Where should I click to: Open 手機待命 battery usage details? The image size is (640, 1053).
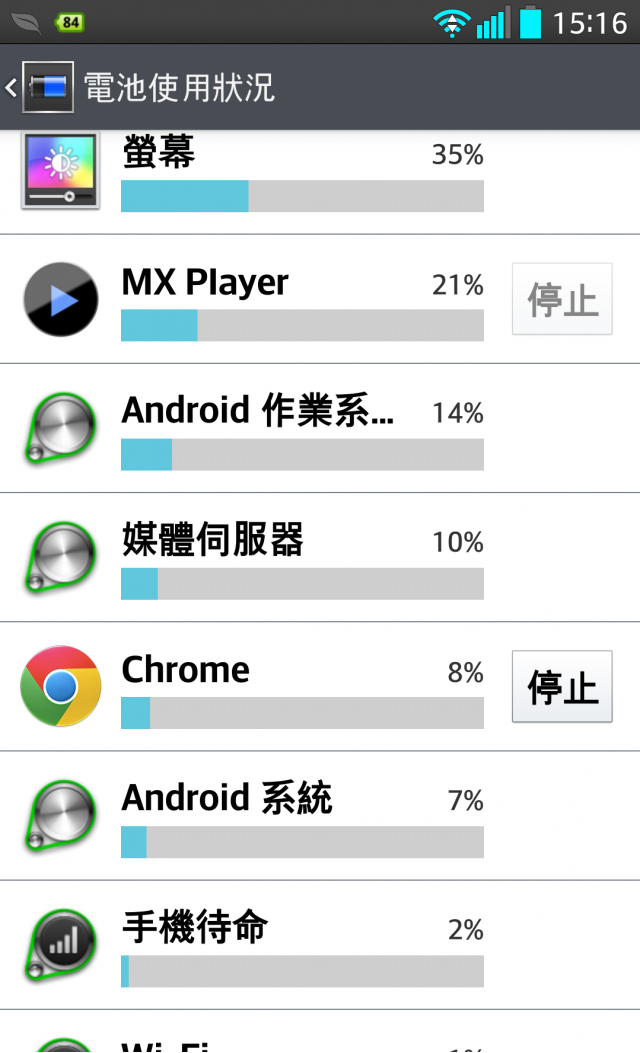click(300, 944)
